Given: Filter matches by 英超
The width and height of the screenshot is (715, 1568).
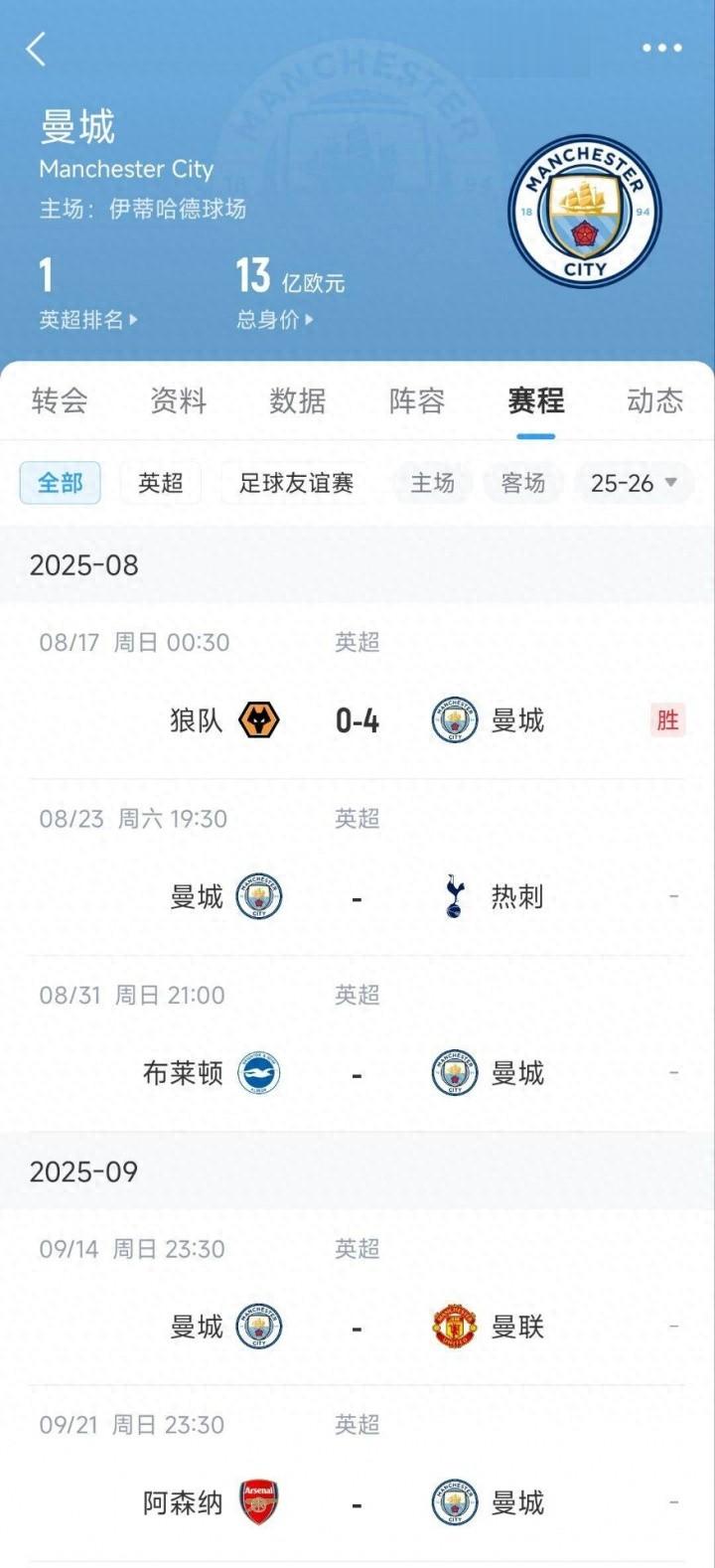Looking at the screenshot, I should (161, 483).
